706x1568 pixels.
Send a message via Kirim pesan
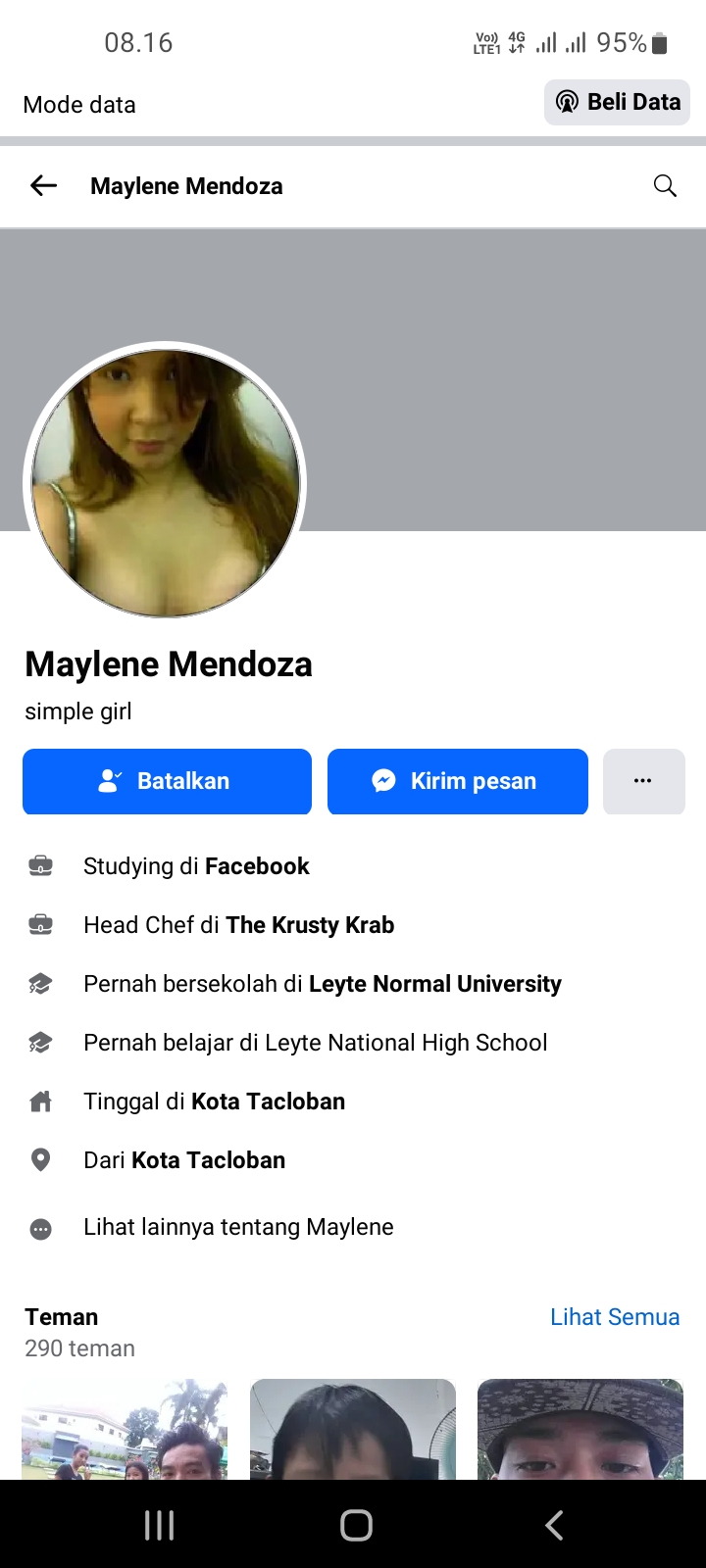[x=458, y=781]
